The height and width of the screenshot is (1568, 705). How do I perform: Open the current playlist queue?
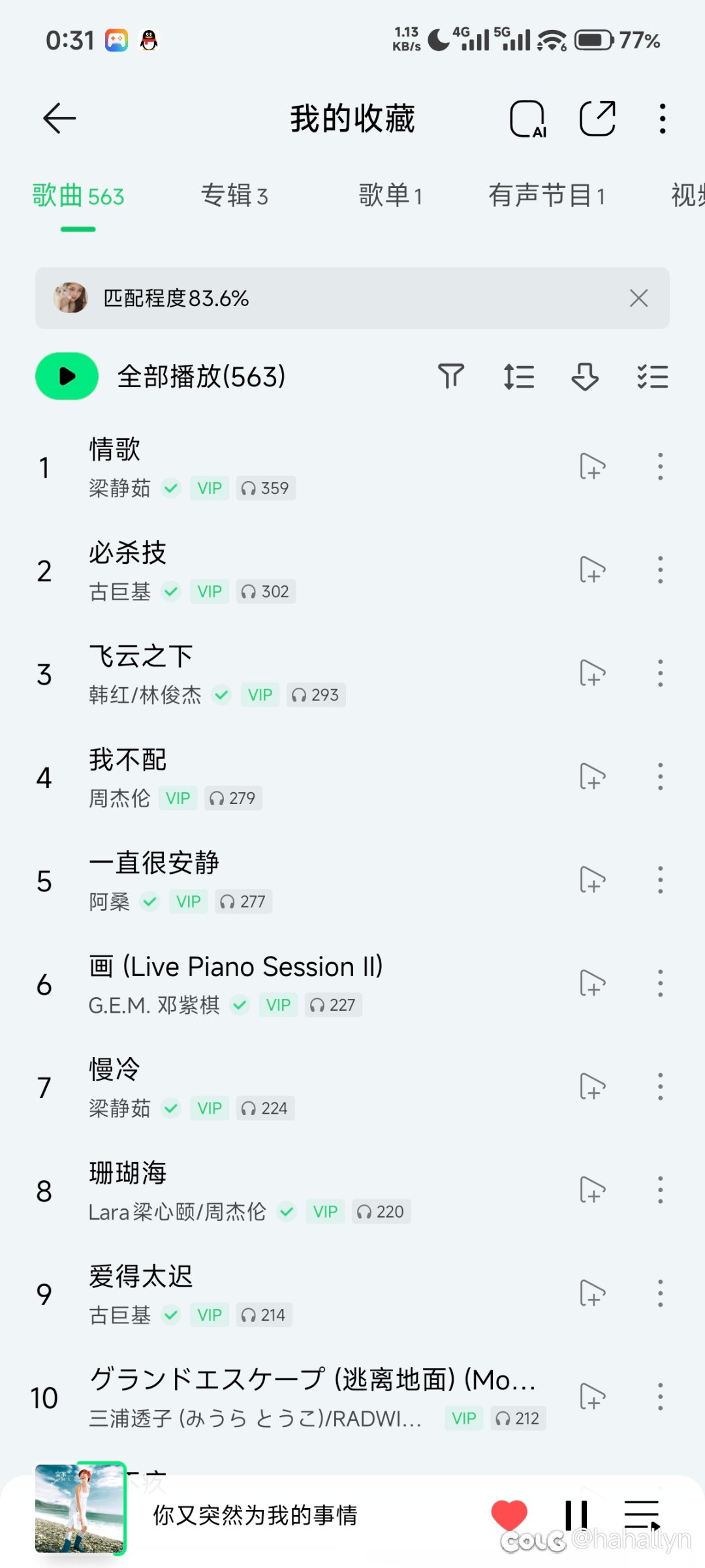642,1514
